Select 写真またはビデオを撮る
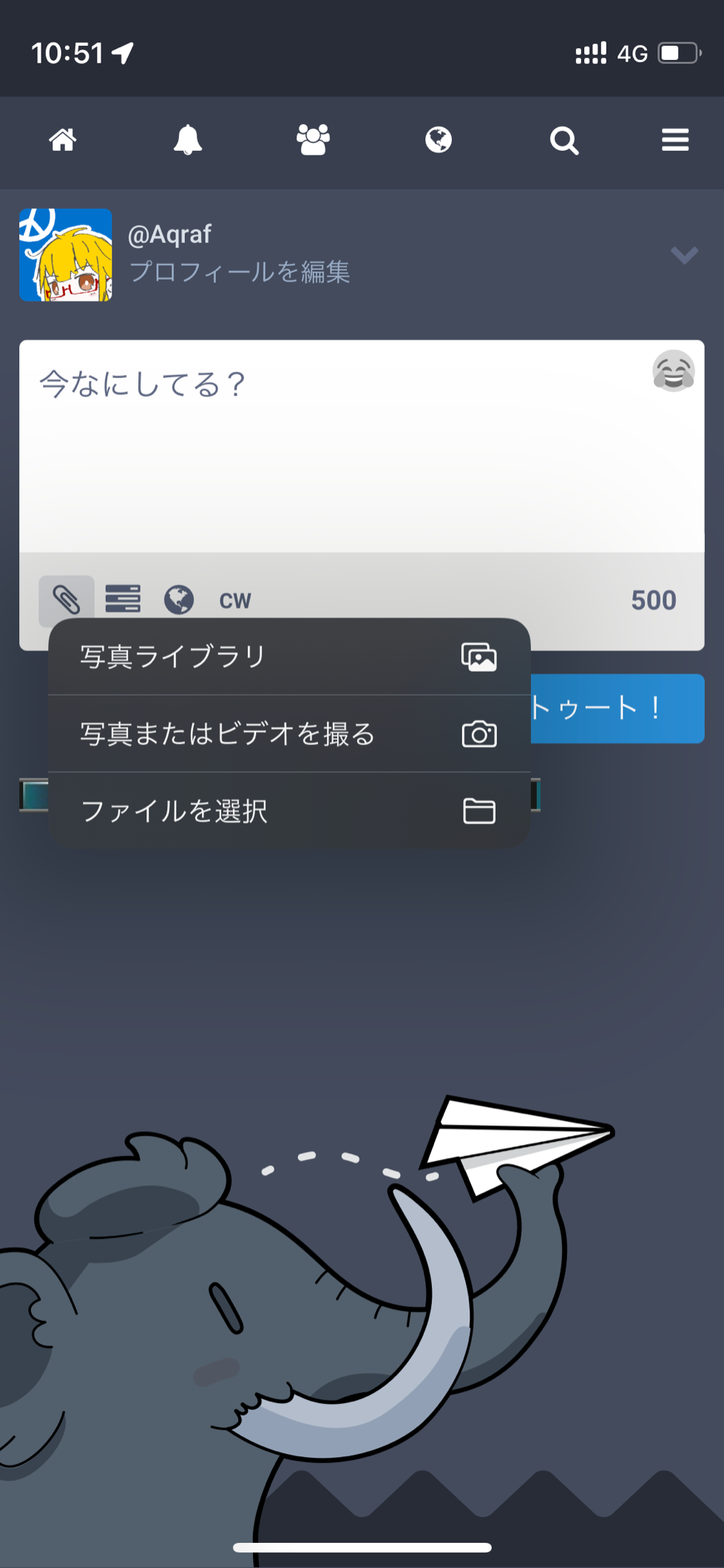The width and height of the screenshot is (724, 1568). (x=289, y=734)
